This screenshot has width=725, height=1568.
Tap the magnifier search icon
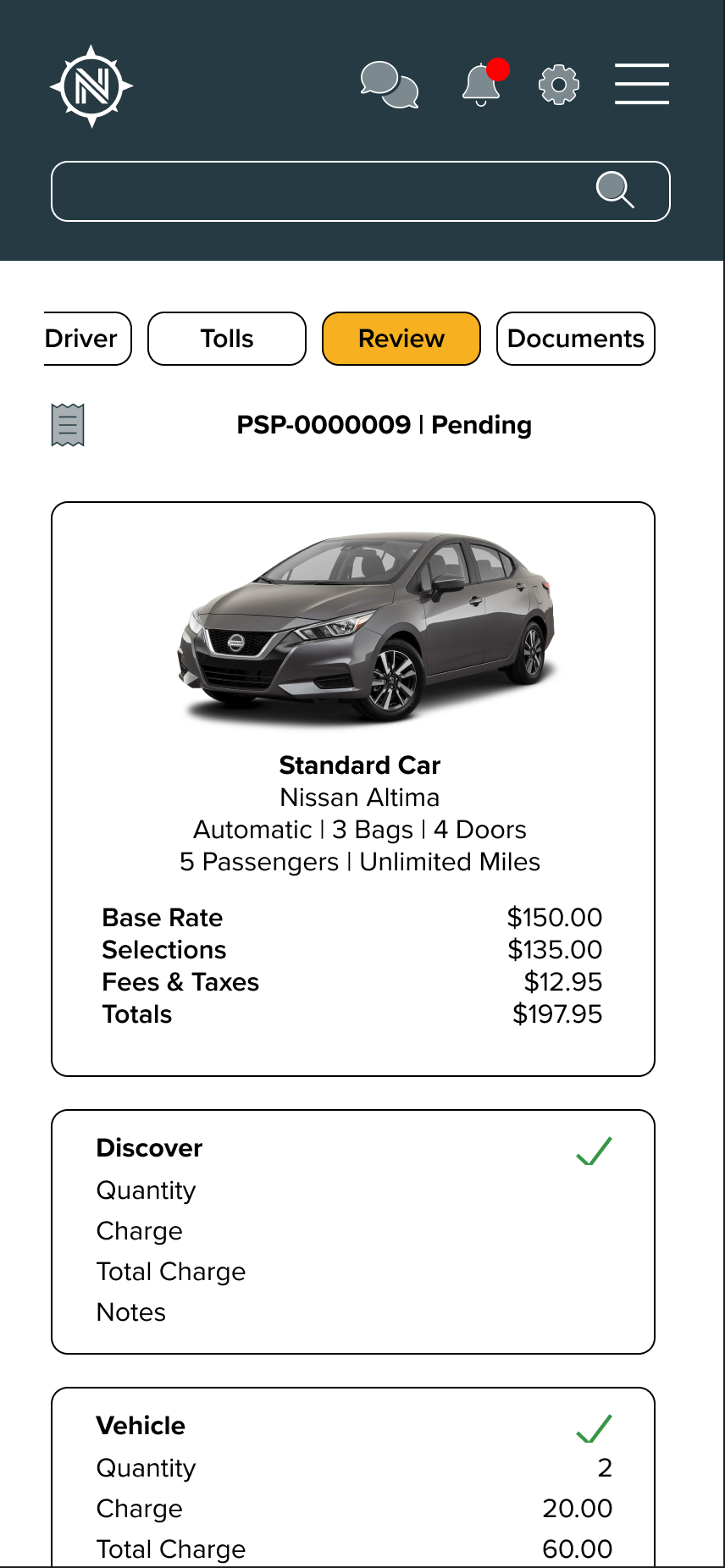[615, 190]
